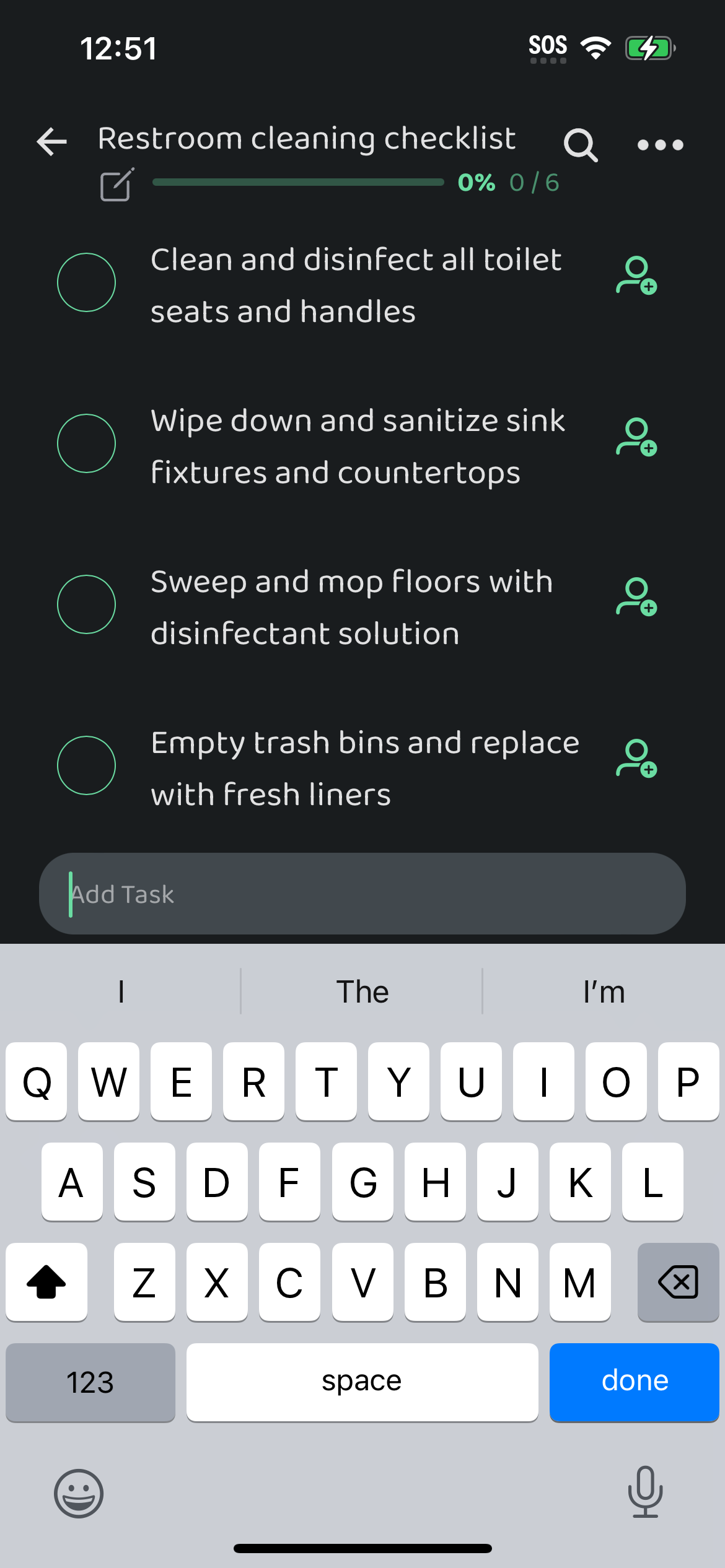Image resolution: width=725 pixels, height=1568 pixels.
Task: Check off 'Clean and disinfect all toilet seats'
Action: (x=86, y=282)
